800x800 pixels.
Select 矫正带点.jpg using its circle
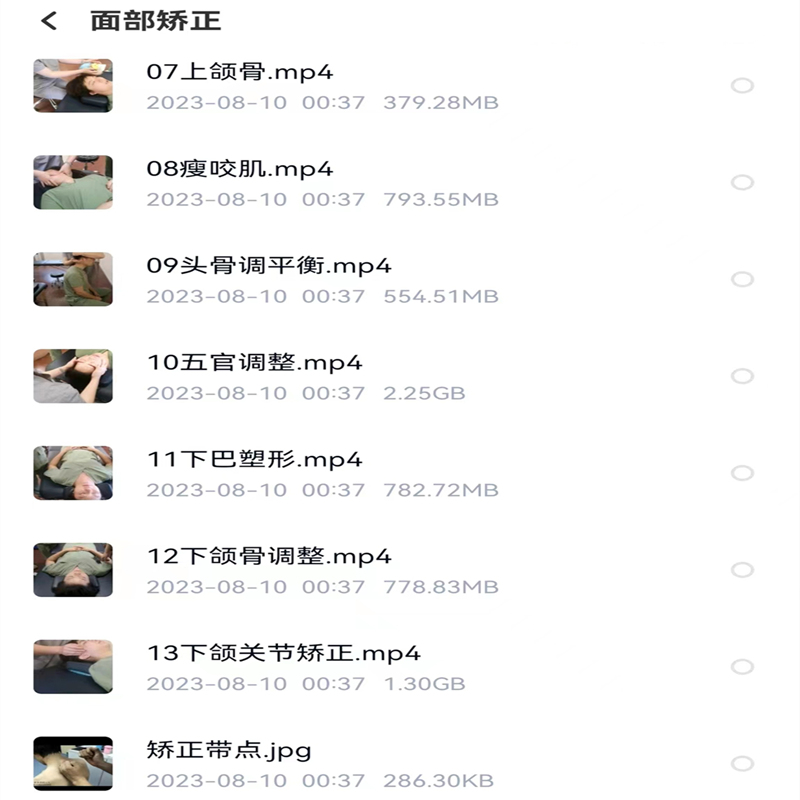[x=742, y=764]
